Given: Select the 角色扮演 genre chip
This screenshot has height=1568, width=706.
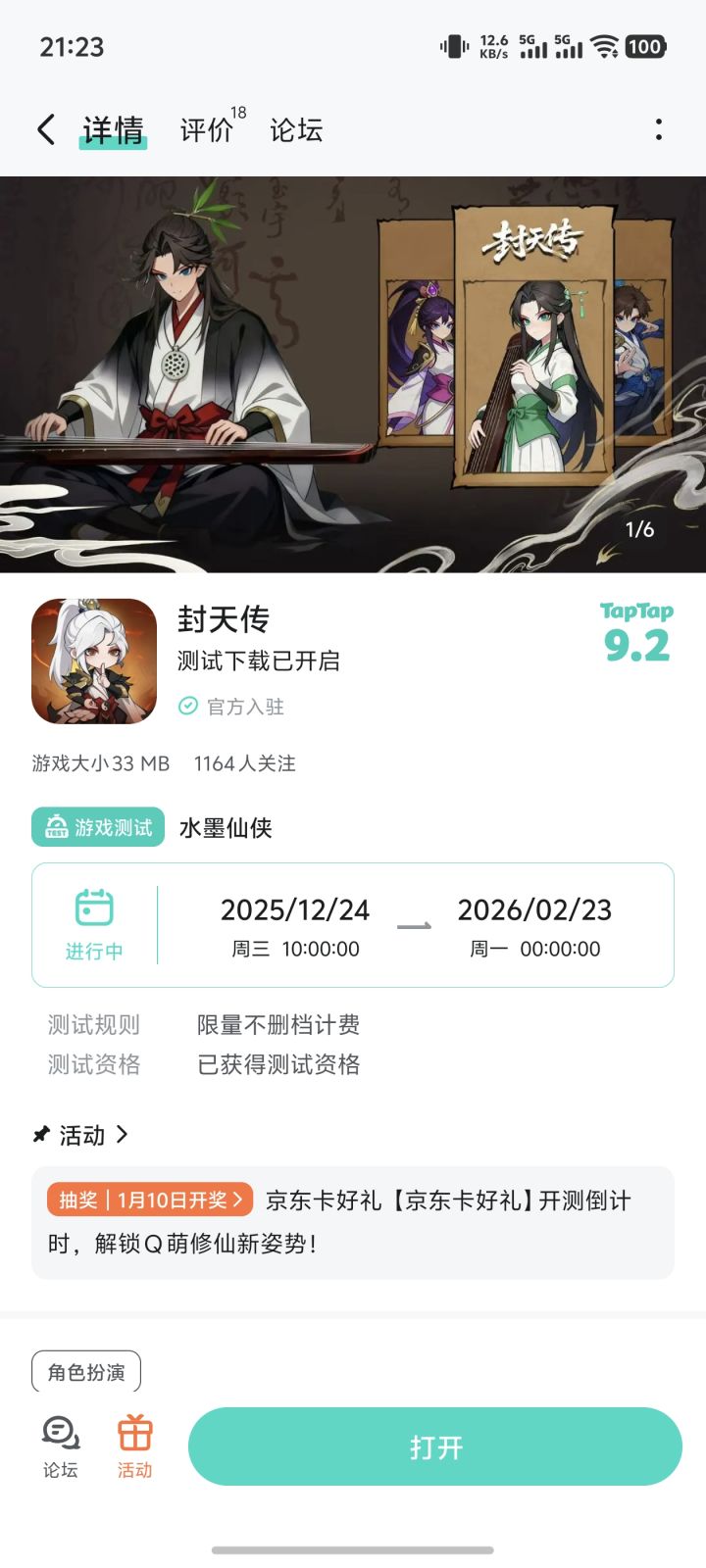Looking at the screenshot, I should [x=88, y=1371].
